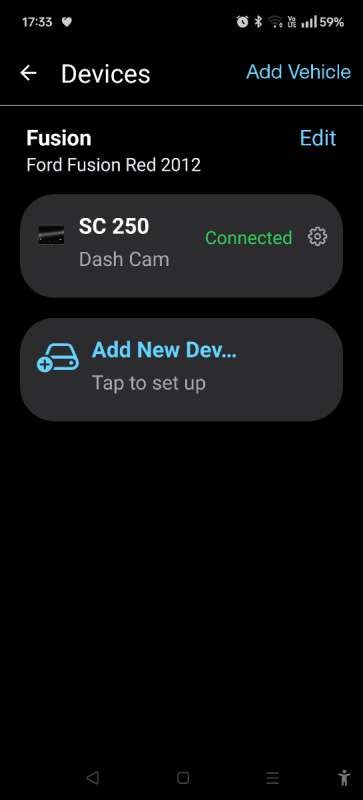Edit the Fusion vehicle details

click(x=318, y=138)
